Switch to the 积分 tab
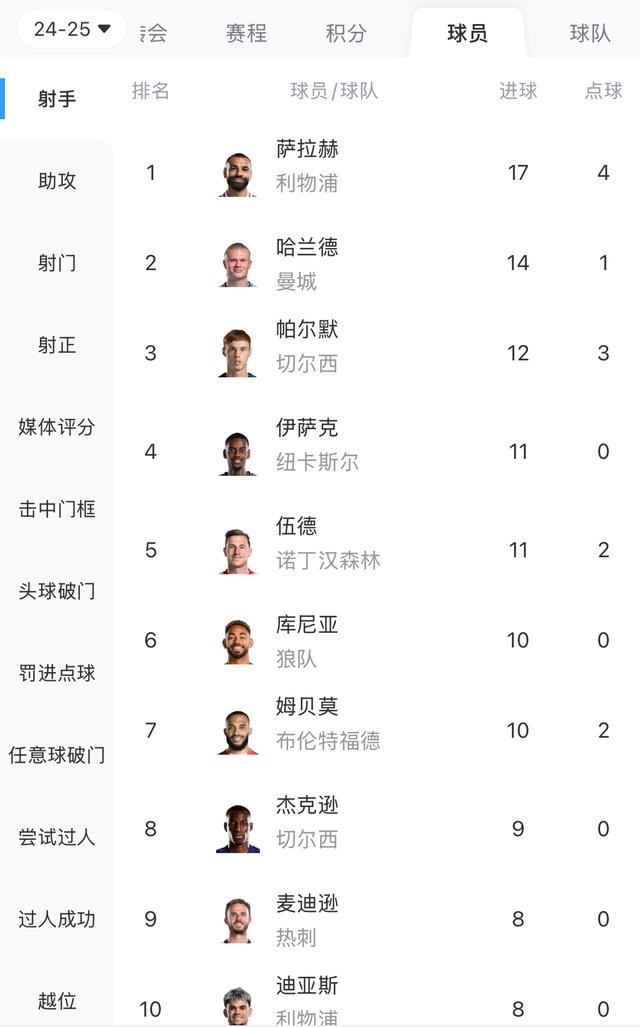The width and height of the screenshot is (640, 1027). tap(346, 33)
